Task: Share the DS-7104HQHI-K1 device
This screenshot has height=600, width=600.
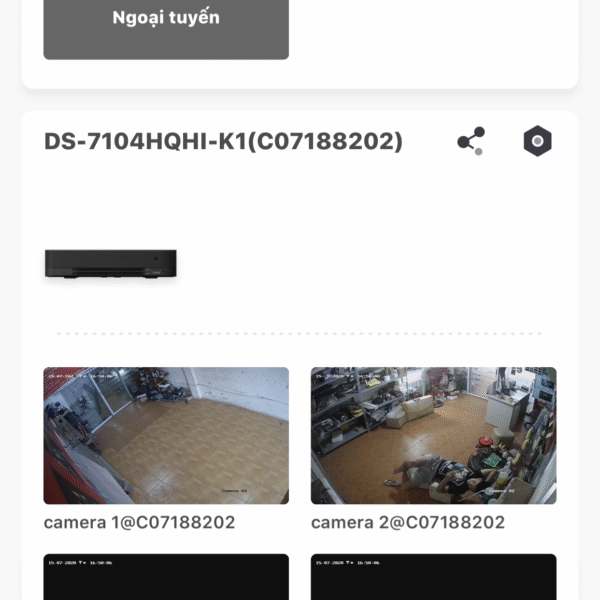Action: click(471, 141)
